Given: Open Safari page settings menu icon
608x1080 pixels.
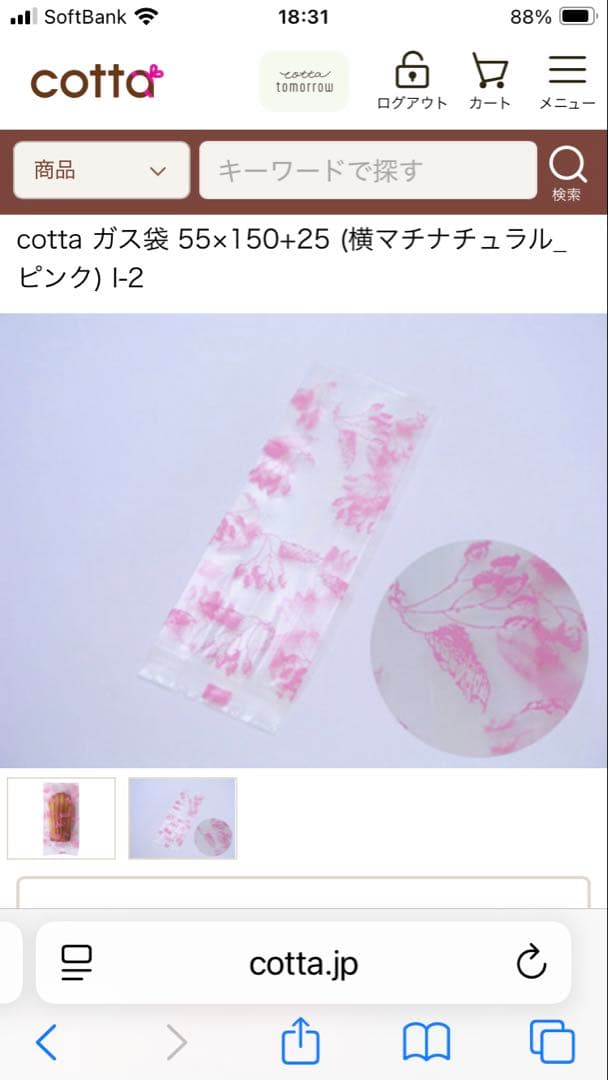Looking at the screenshot, I should coord(77,963).
